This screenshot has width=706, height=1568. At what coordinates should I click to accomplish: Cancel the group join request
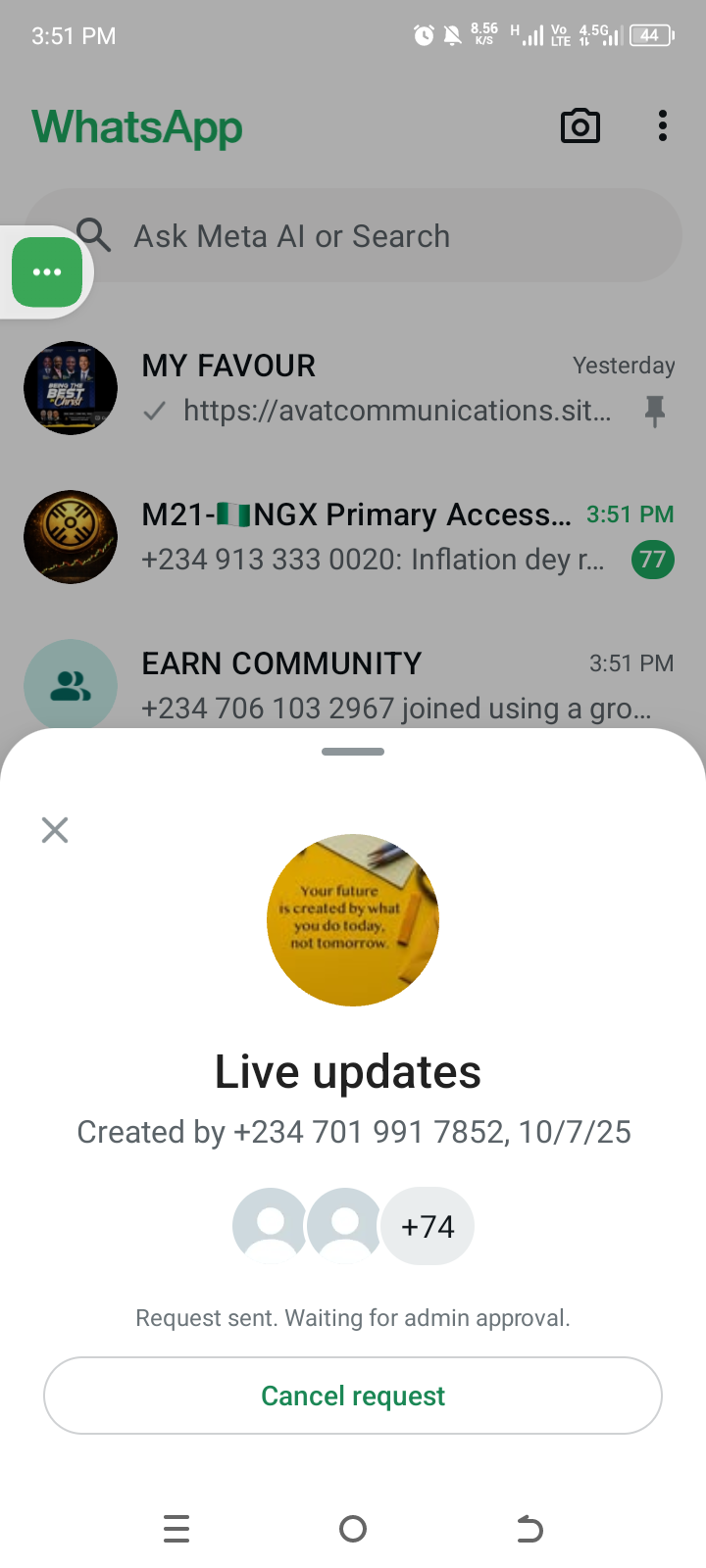coord(353,1396)
